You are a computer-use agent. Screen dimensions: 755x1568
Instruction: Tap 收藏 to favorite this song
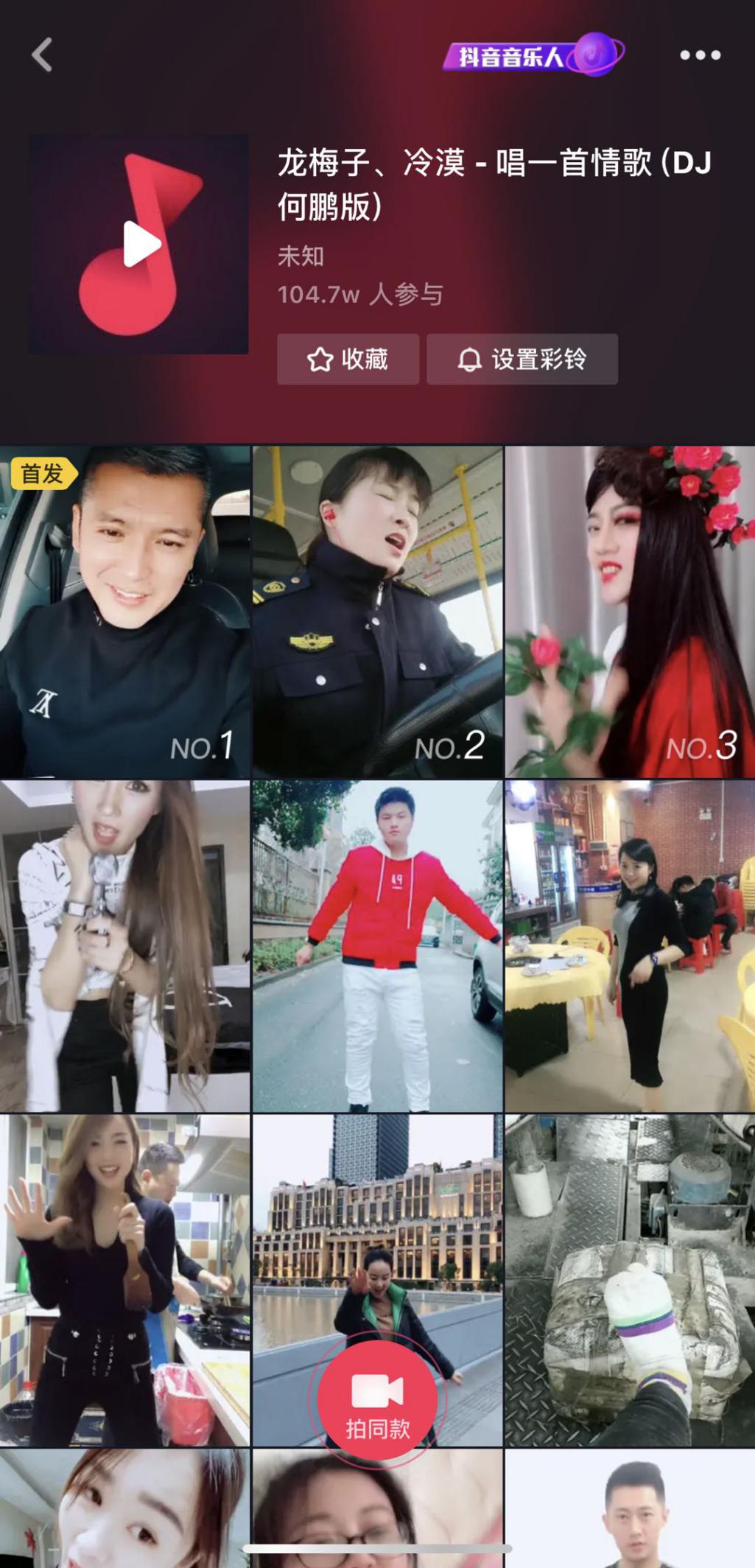[348, 359]
